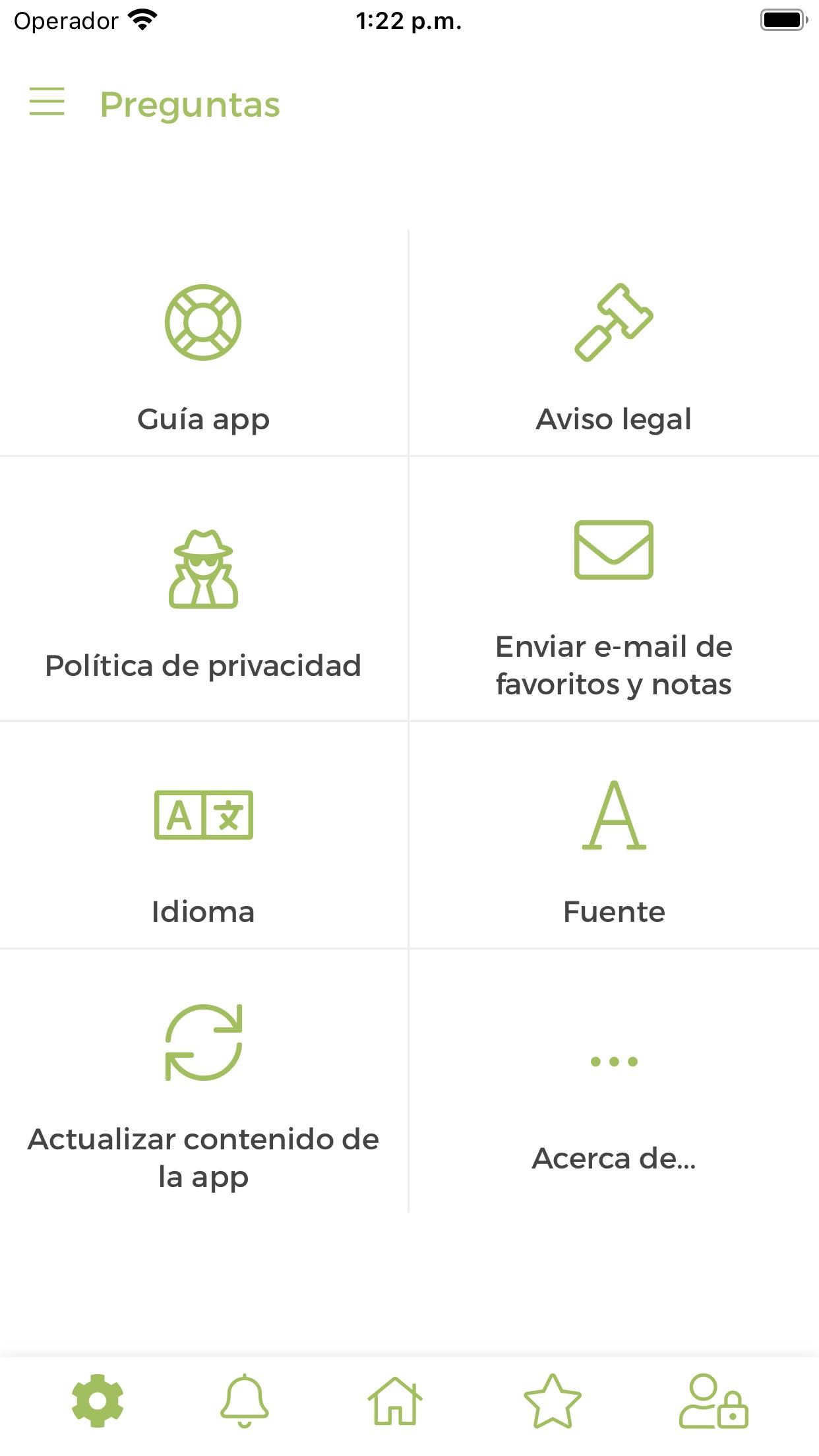819x1456 pixels.
Task: Open the Fuente setting
Action: coord(614,835)
